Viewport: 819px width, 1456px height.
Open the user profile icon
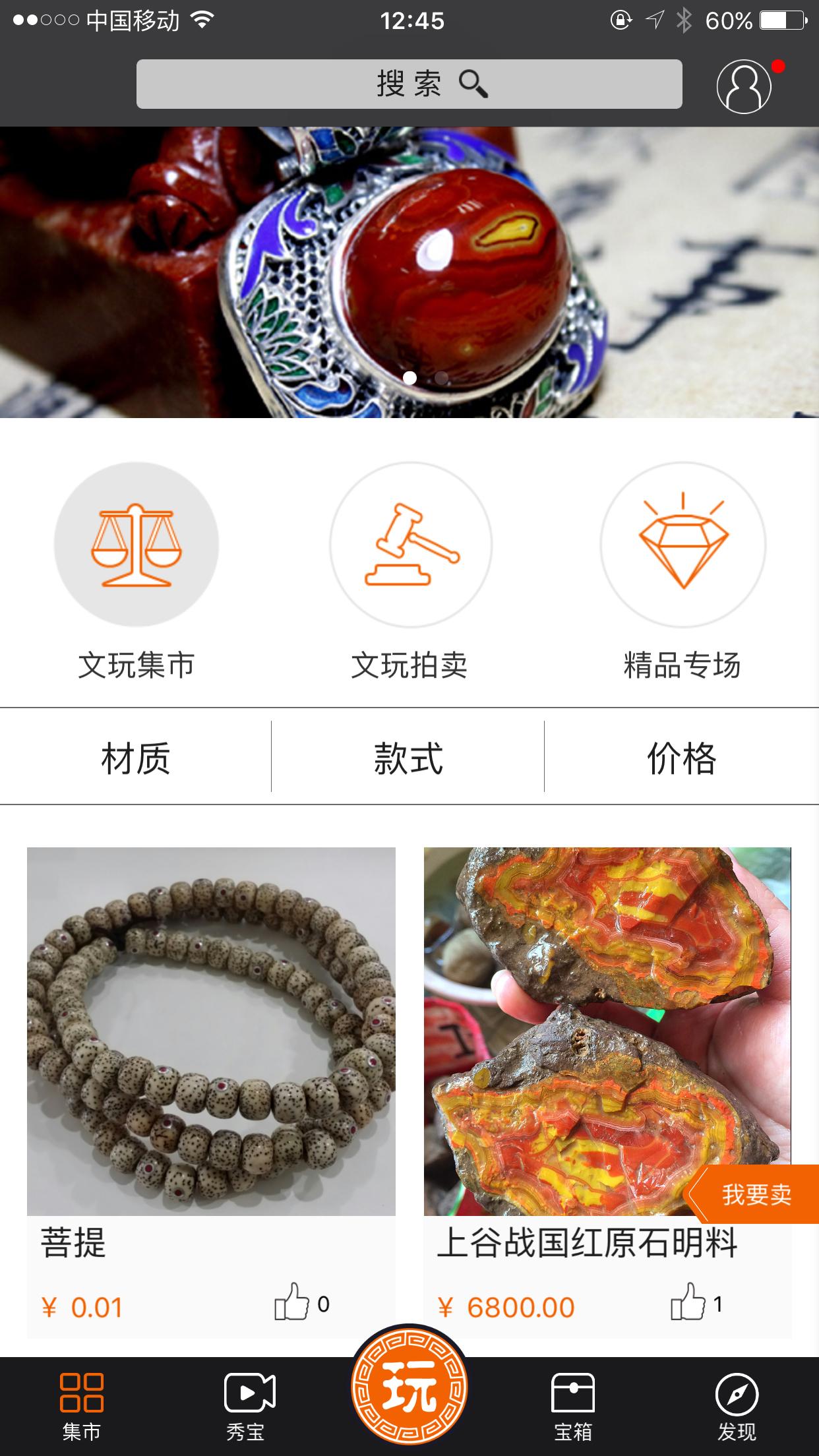(744, 86)
